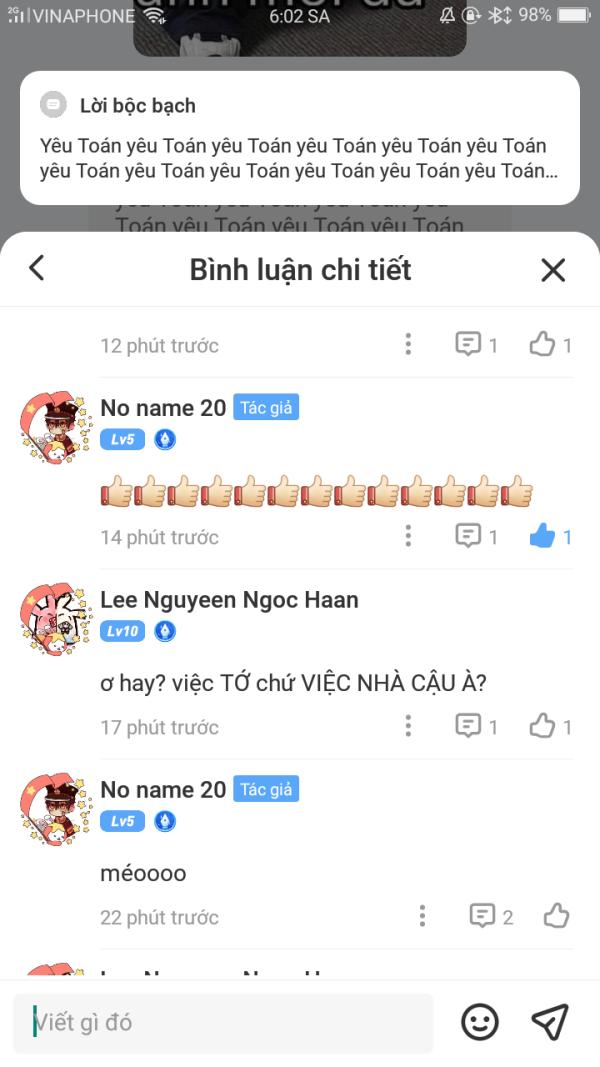Send the comment with the paper plane
This screenshot has width=600, height=1067.
pos(550,1022)
